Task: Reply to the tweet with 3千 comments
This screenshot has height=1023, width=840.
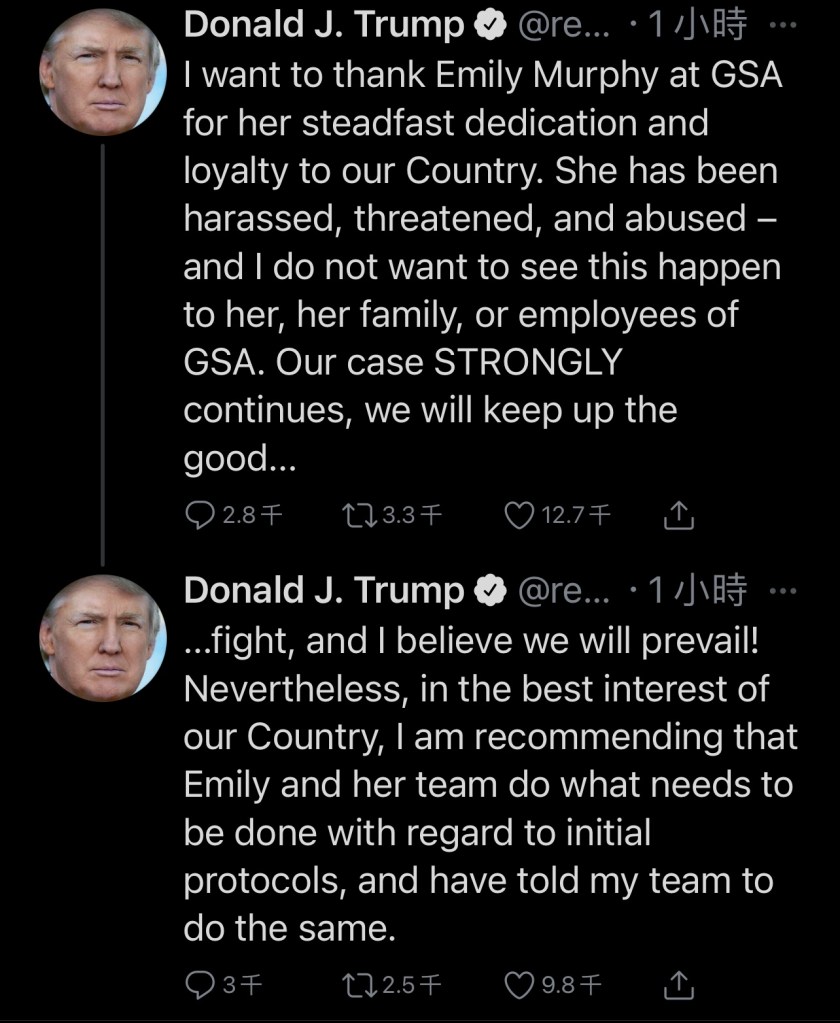Action: click(x=201, y=985)
